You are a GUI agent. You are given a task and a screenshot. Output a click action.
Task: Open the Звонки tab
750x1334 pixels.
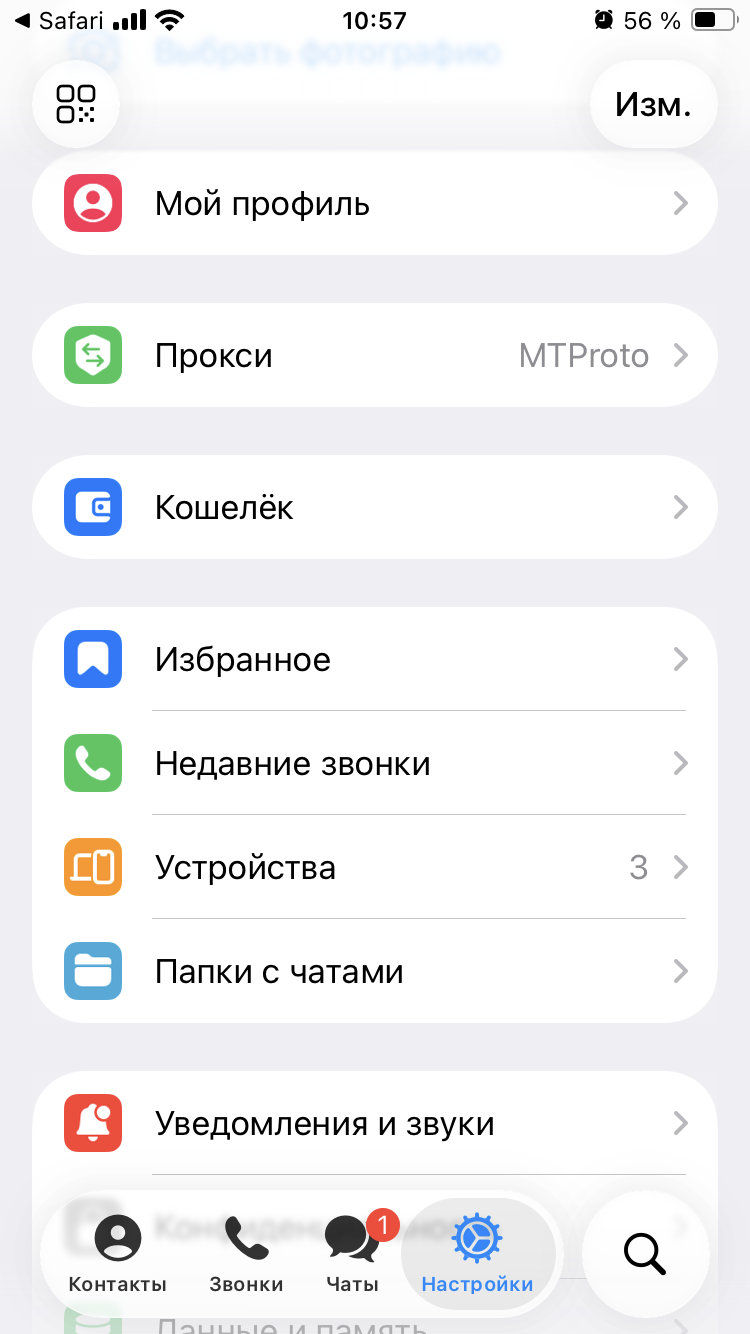pos(246,1254)
